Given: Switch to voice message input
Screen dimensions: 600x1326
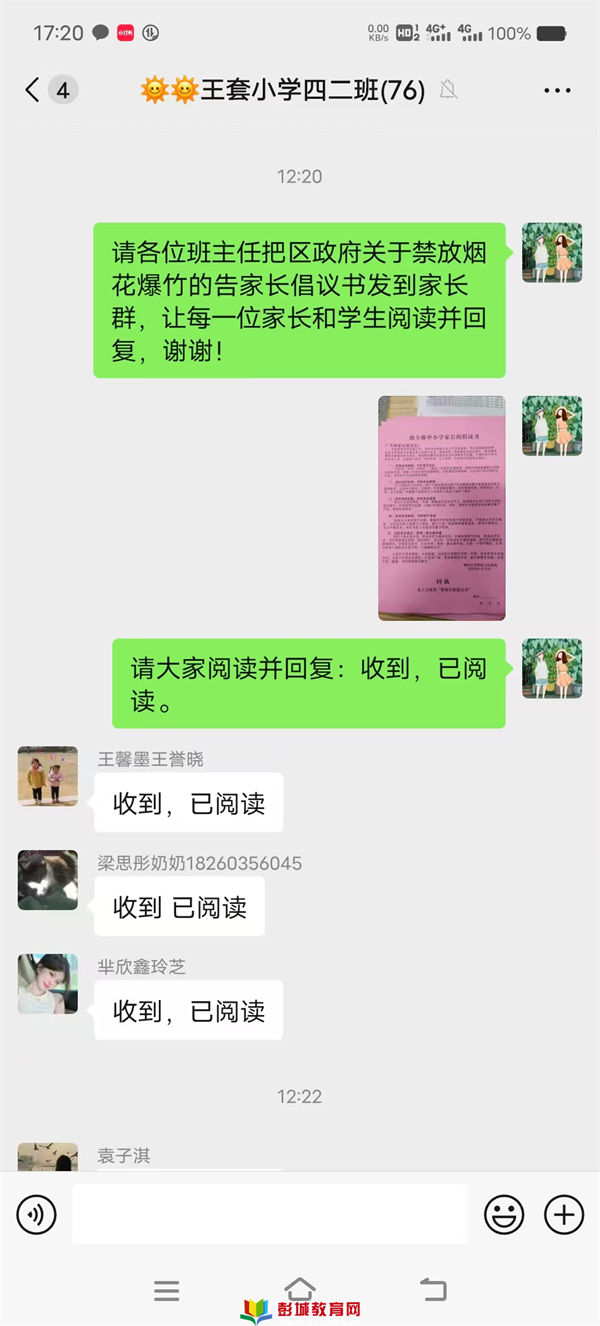Looking at the screenshot, I should pos(36,1215).
